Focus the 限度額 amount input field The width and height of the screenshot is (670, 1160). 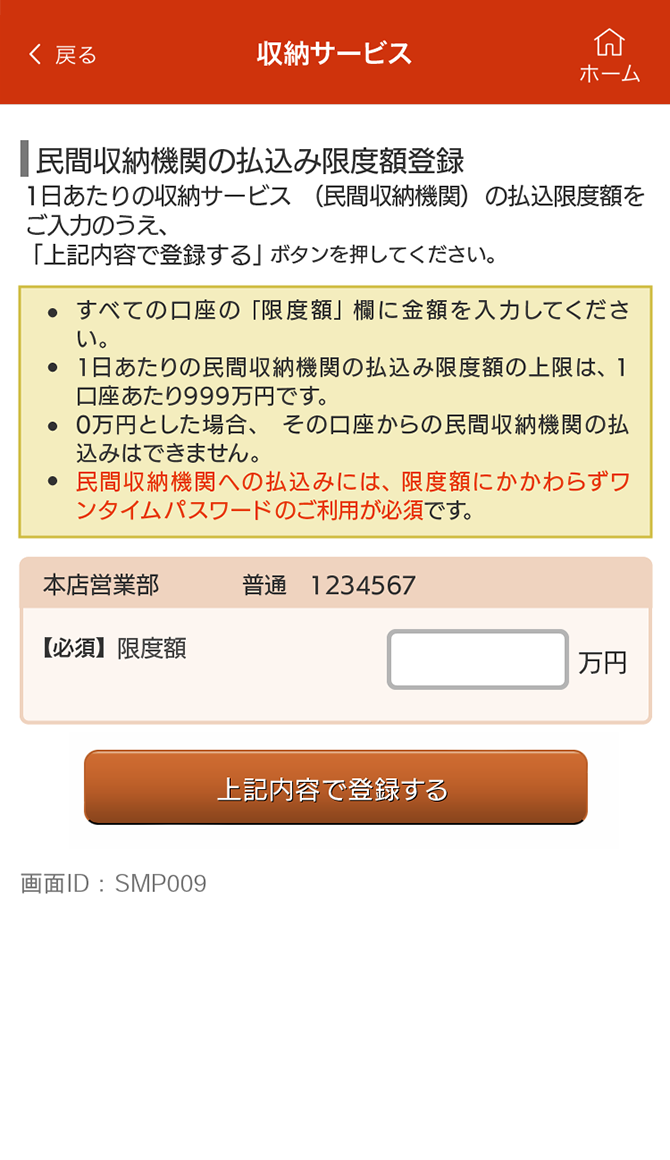(478, 660)
